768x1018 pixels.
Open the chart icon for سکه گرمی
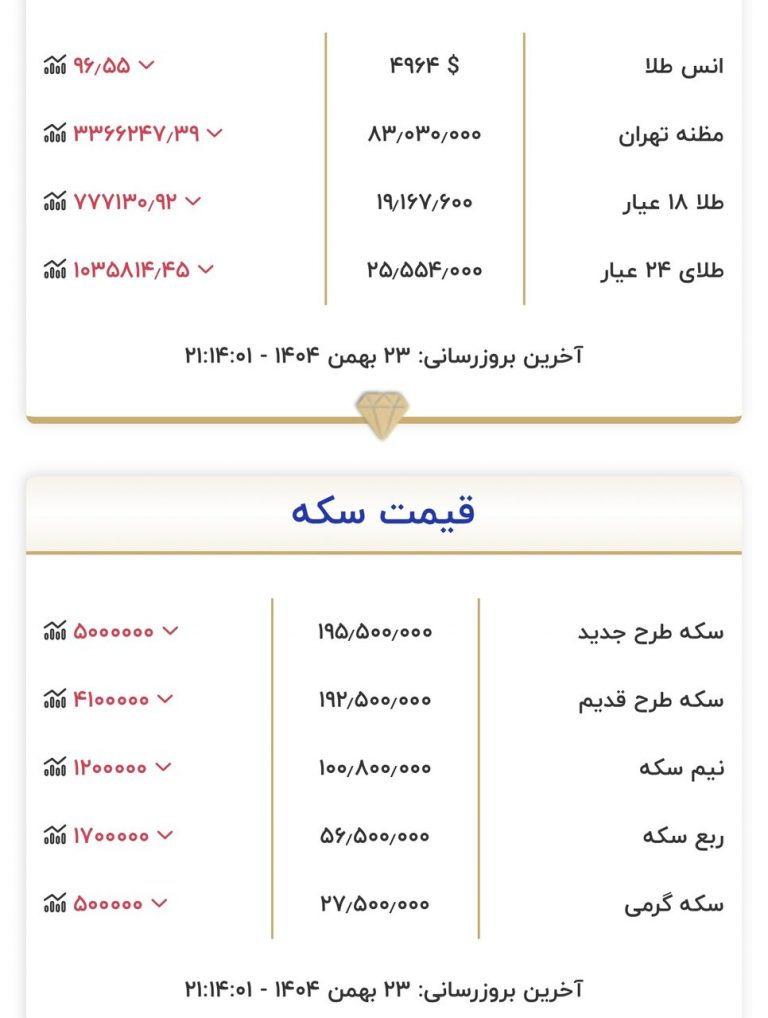[55, 903]
